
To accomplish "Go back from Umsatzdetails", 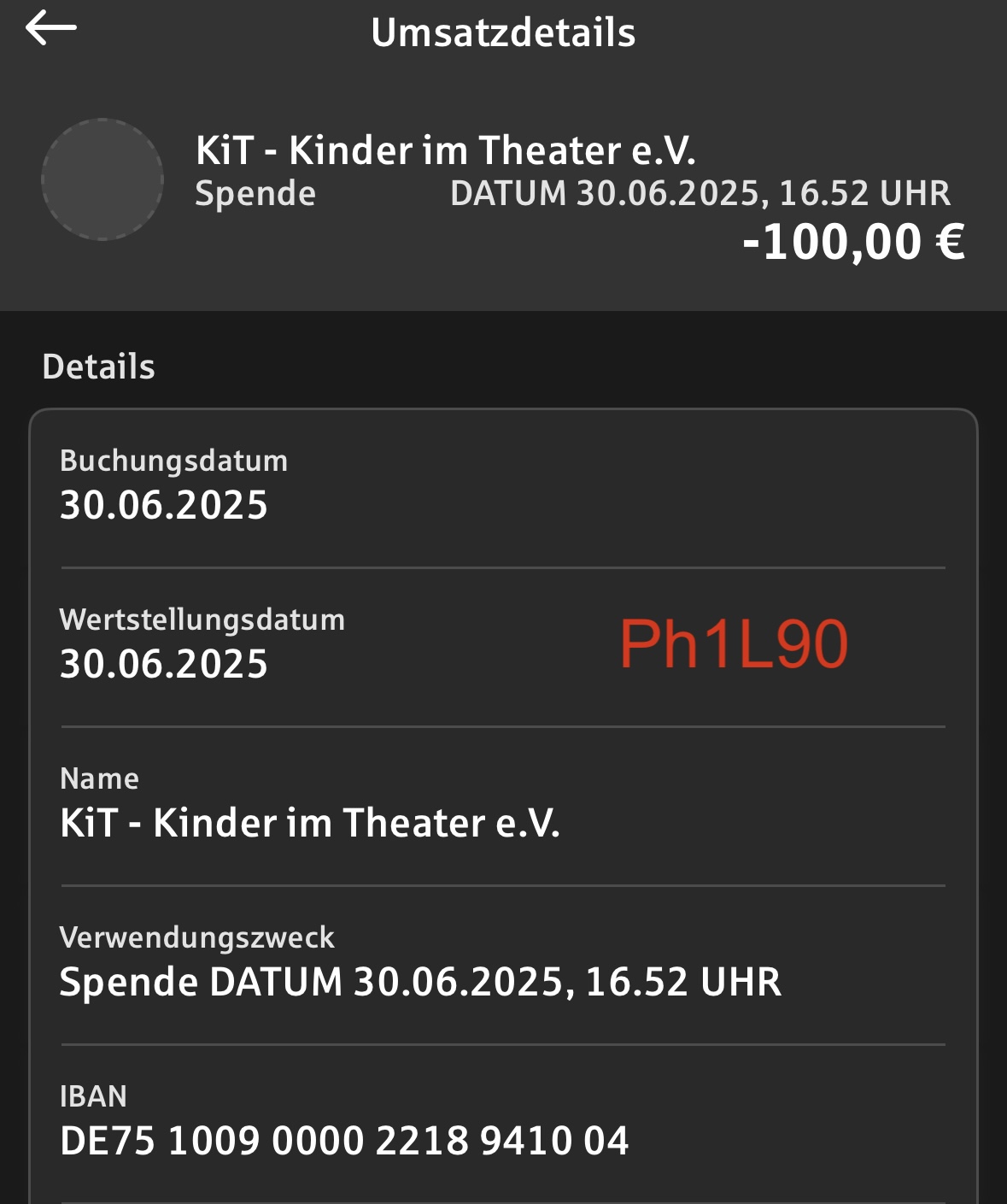I will pyautogui.click(x=51, y=28).
